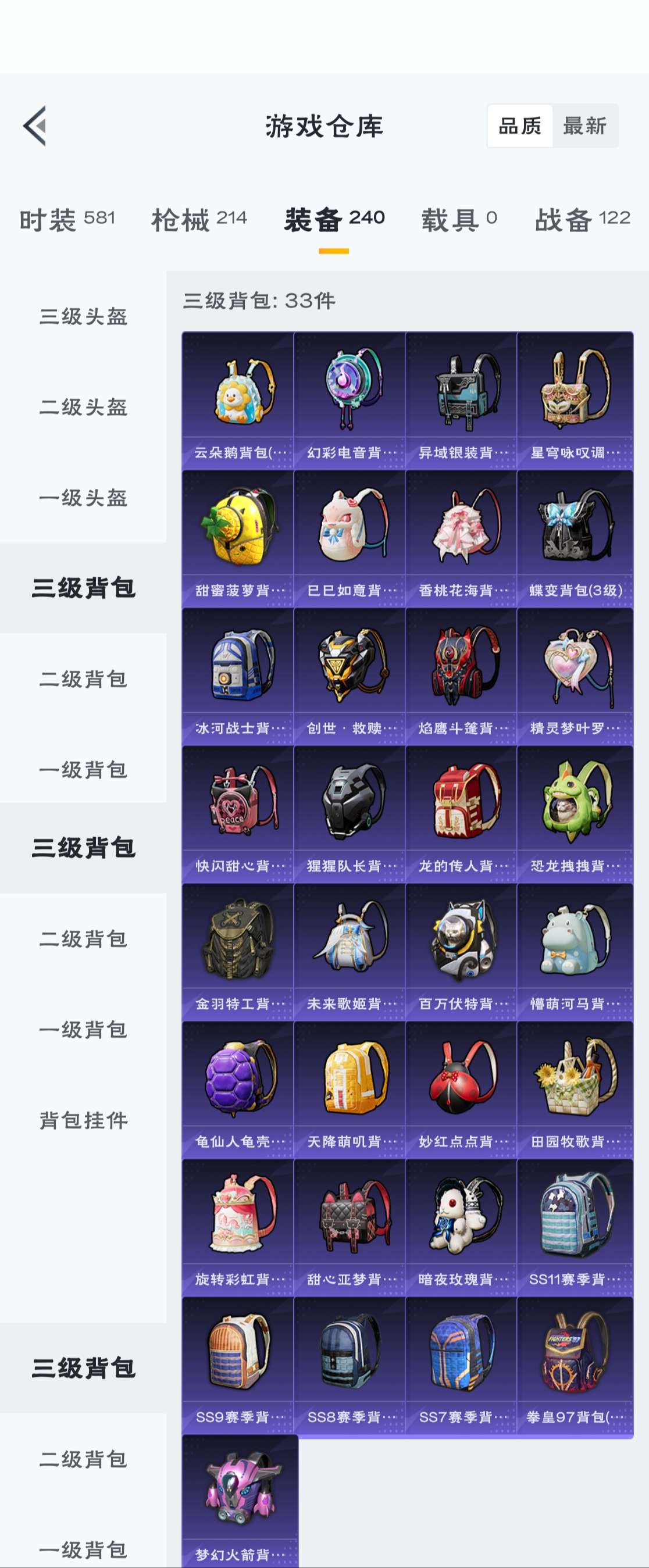Switch to the 时装 tab
The image size is (649, 1568).
(x=67, y=219)
